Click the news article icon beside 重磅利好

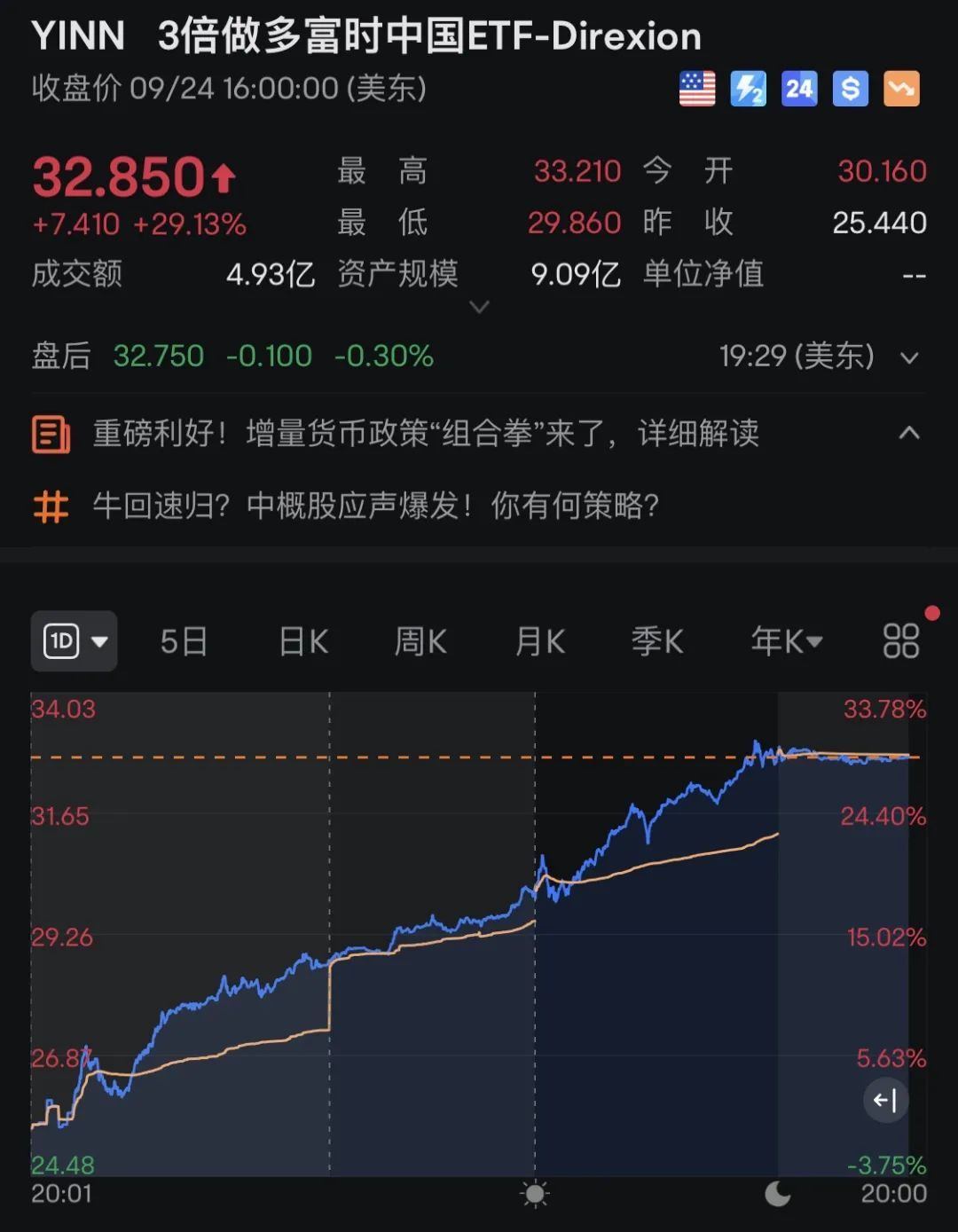click(x=51, y=434)
